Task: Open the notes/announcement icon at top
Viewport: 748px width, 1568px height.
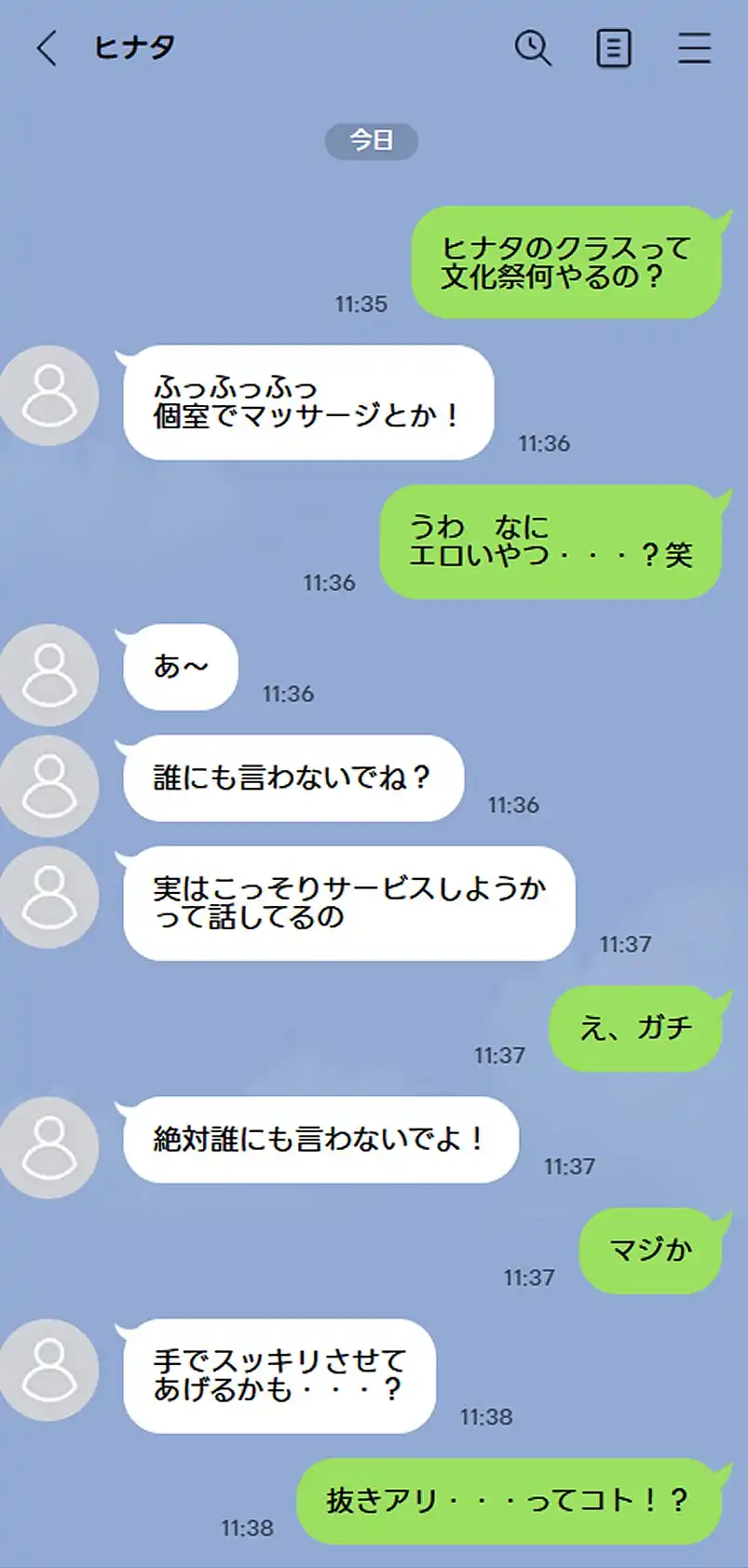Action: [614, 47]
